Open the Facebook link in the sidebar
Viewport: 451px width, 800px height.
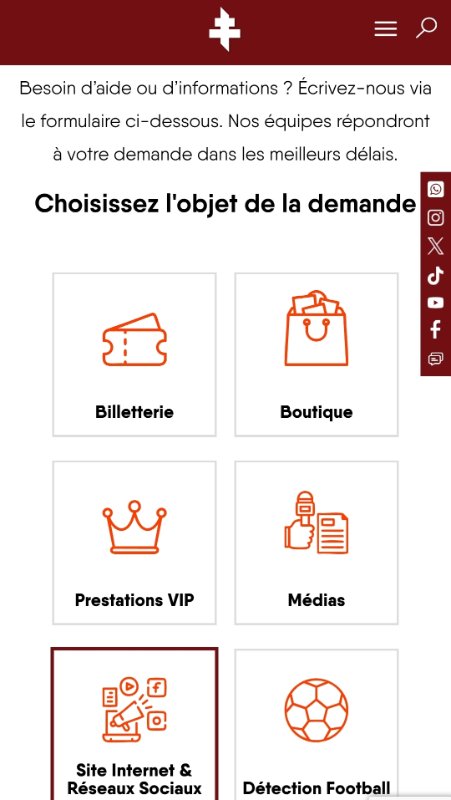tap(435, 330)
